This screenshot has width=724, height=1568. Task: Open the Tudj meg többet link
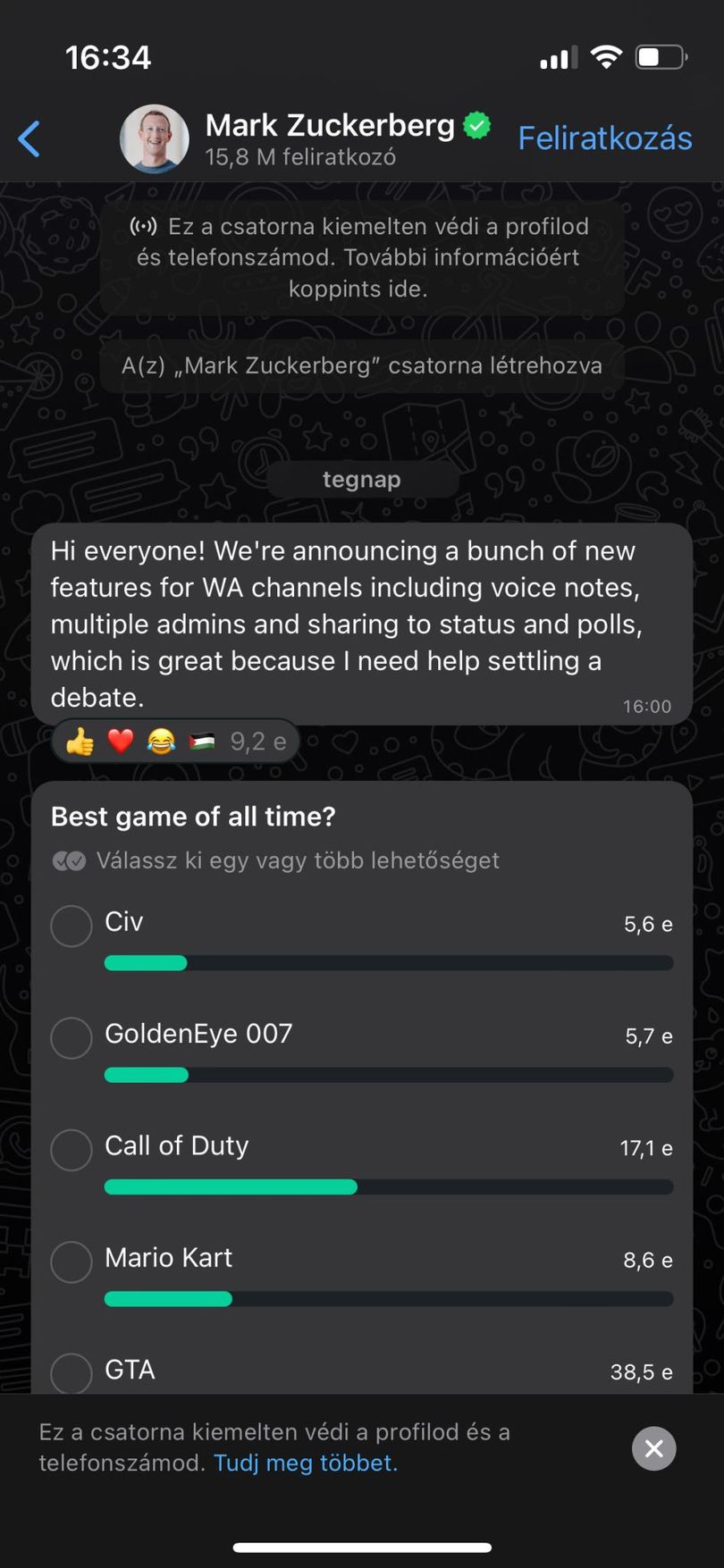[x=306, y=1463]
